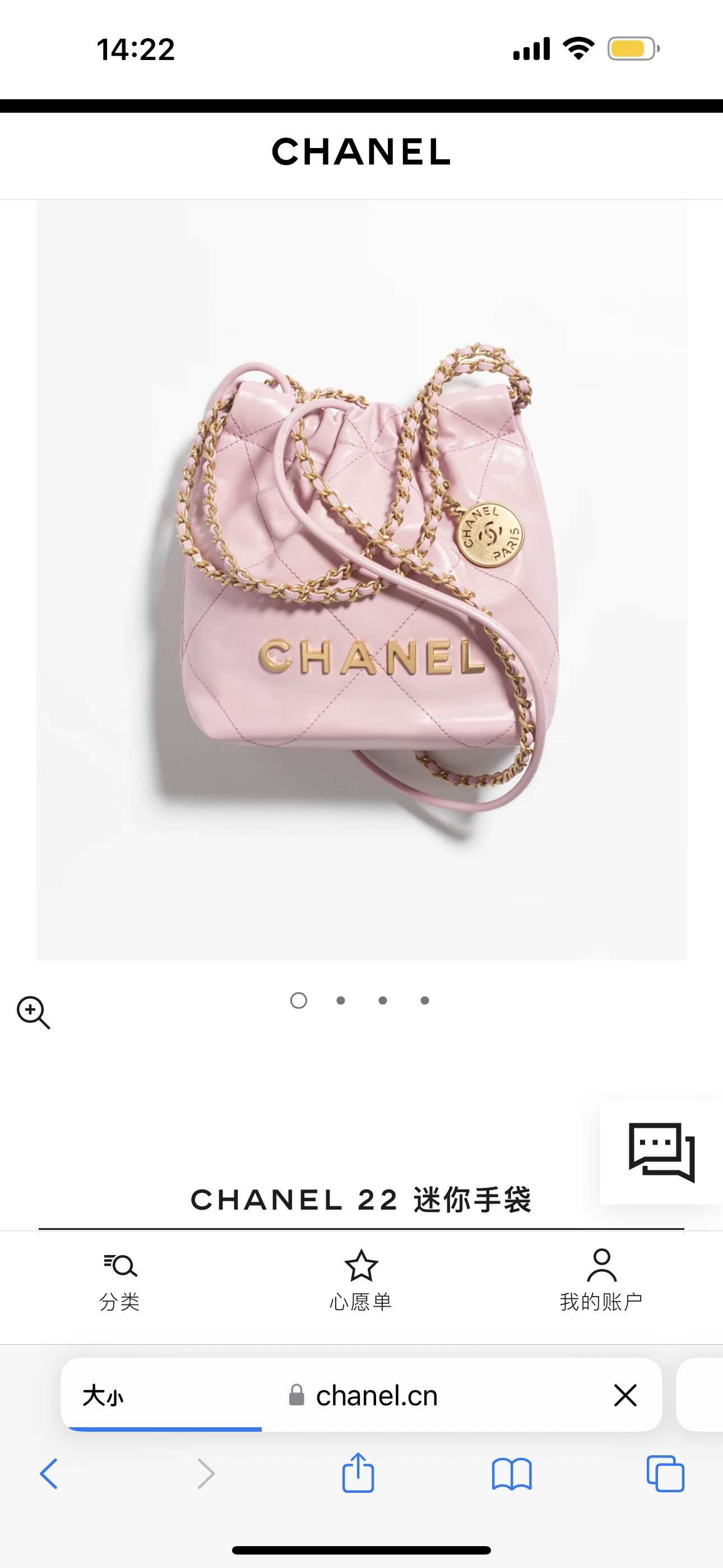Image resolution: width=723 pixels, height=1568 pixels.
Task: Jump to the last image page dot
Action: tap(425, 1000)
